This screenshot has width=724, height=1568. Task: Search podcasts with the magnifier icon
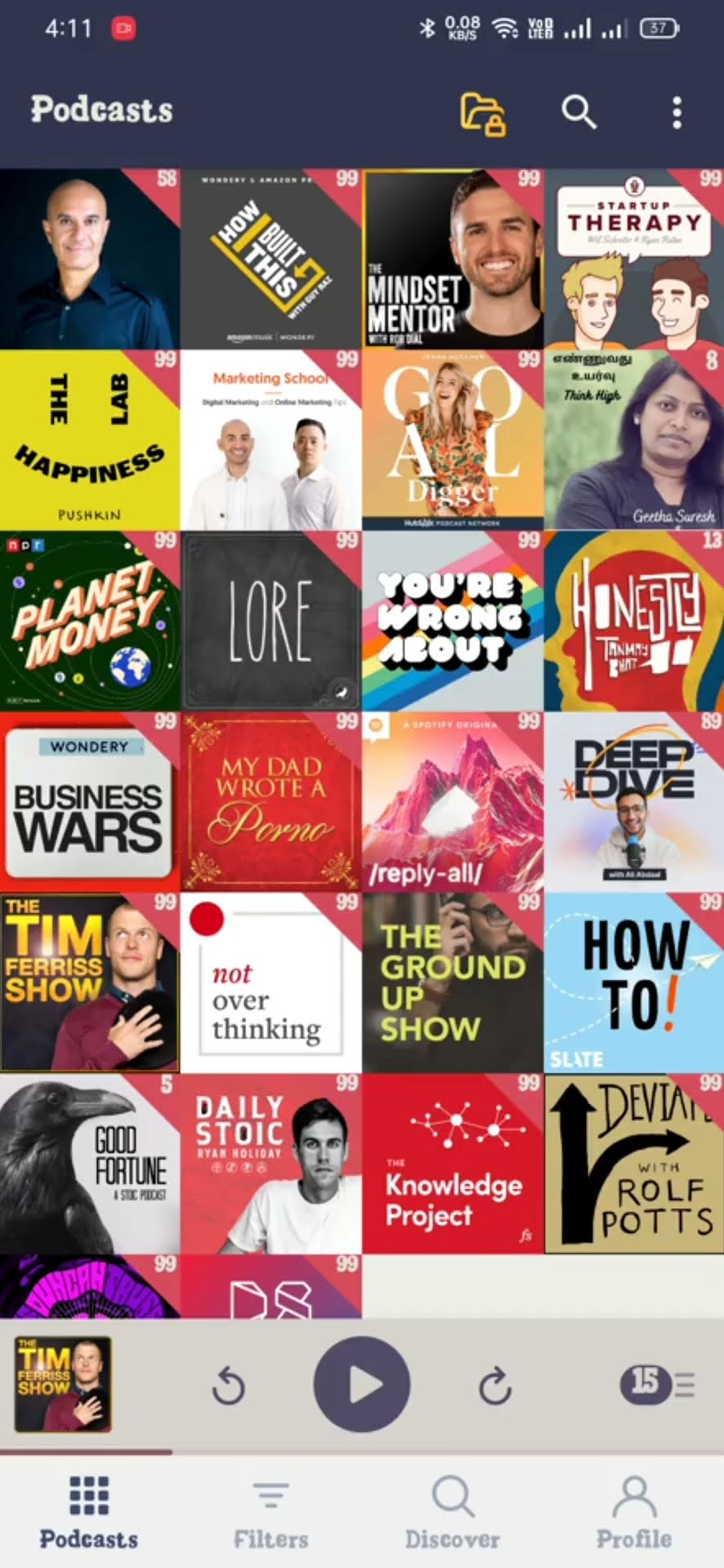579,112
